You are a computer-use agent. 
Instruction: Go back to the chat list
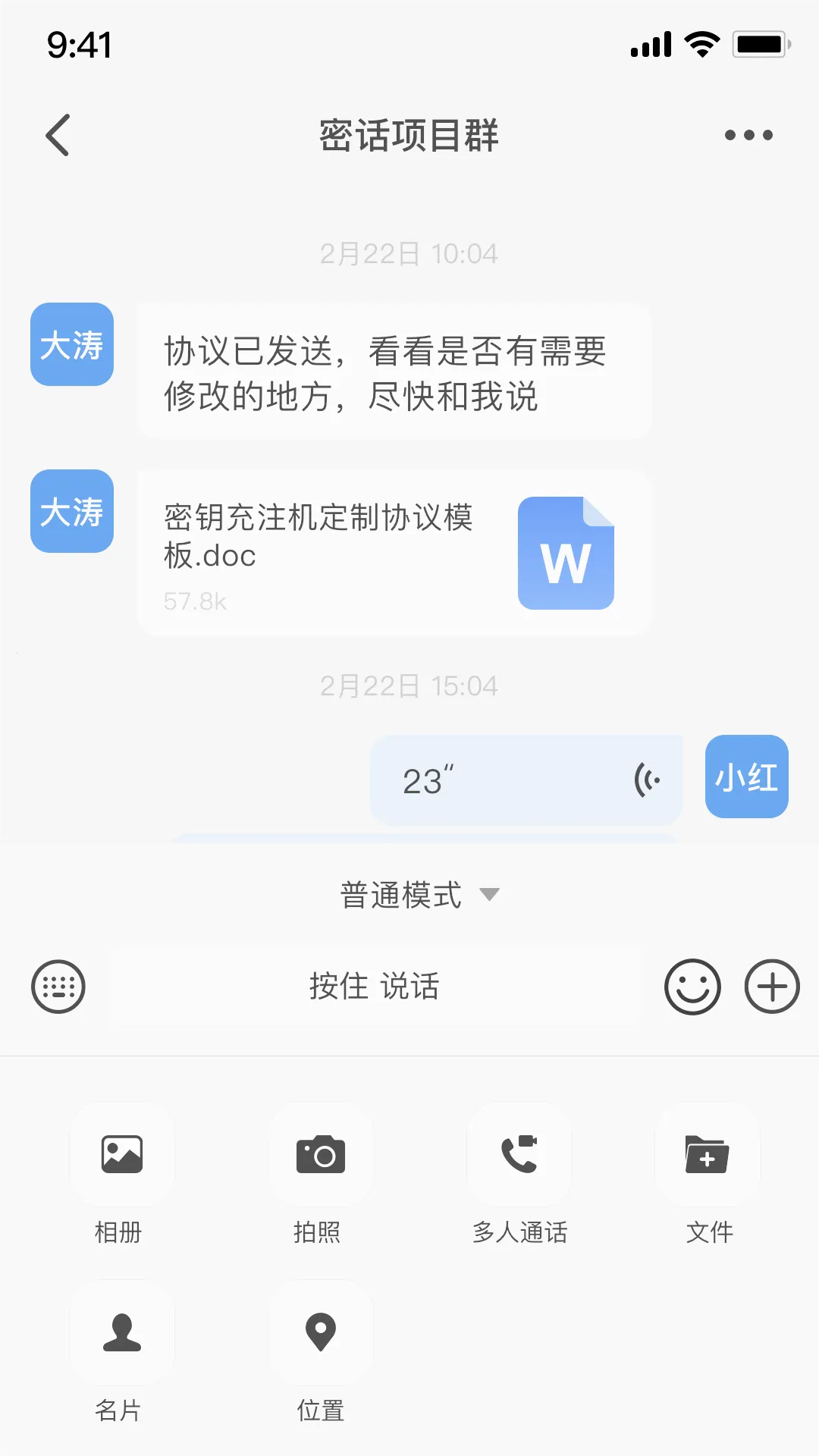pyautogui.click(x=57, y=135)
